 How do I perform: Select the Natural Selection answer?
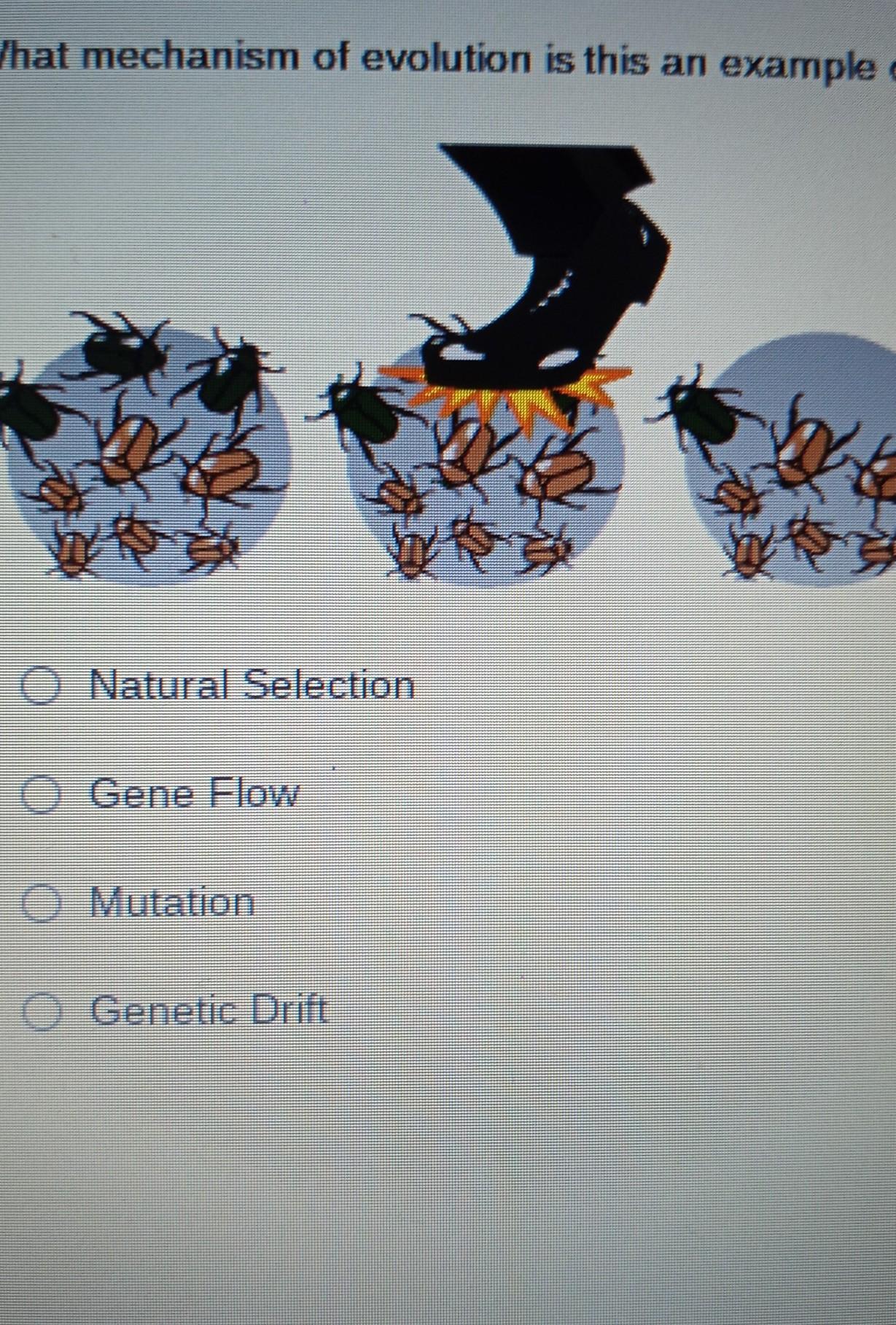click(40, 687)
